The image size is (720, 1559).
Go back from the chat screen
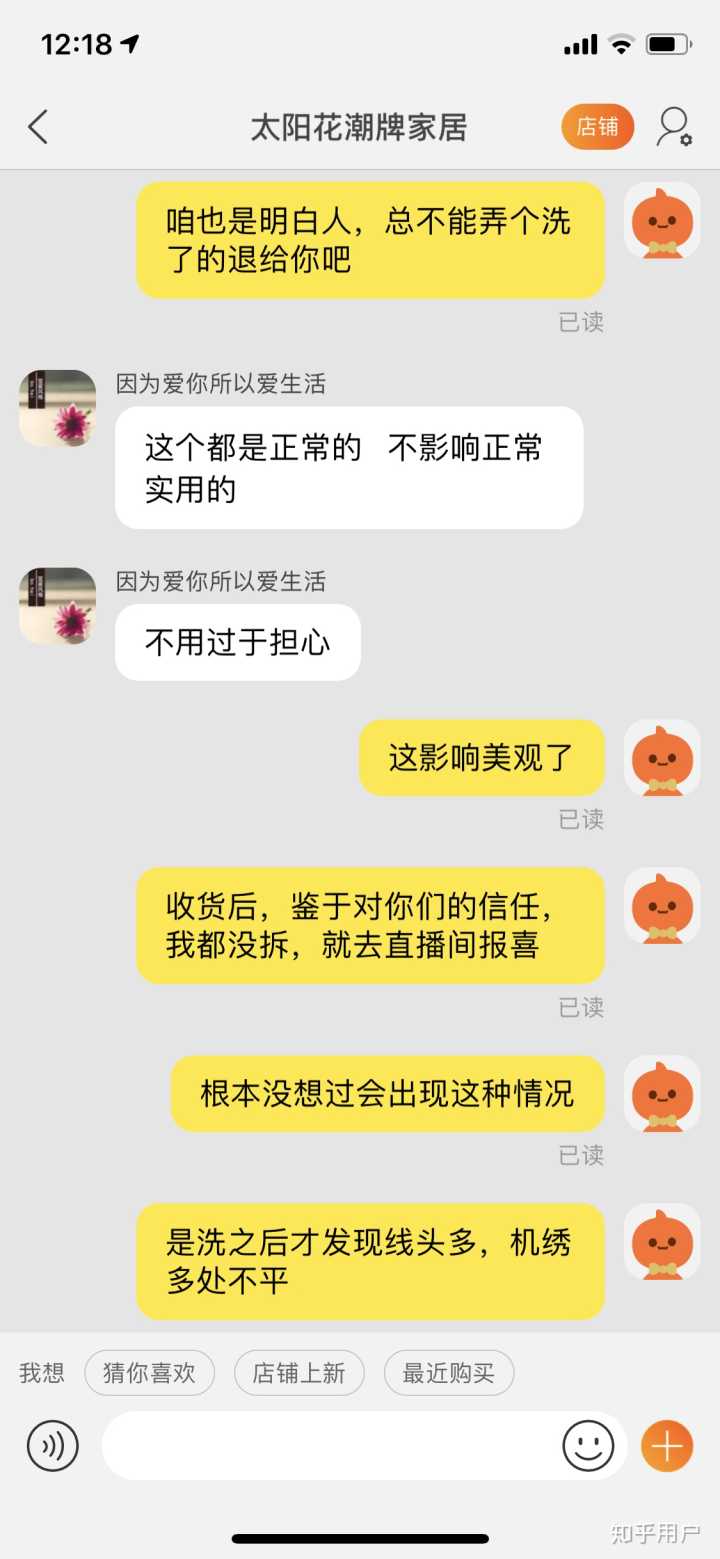tap(38, 127)
